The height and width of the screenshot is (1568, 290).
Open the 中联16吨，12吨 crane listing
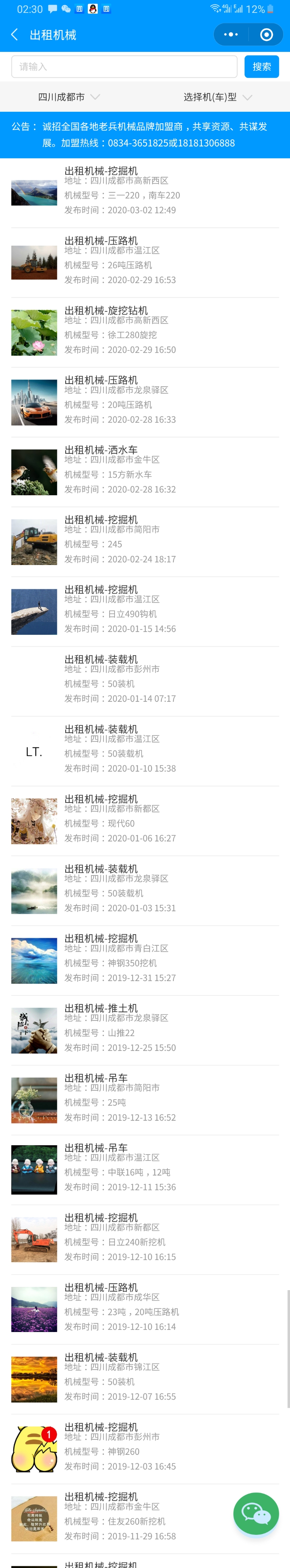[145, 1170]
